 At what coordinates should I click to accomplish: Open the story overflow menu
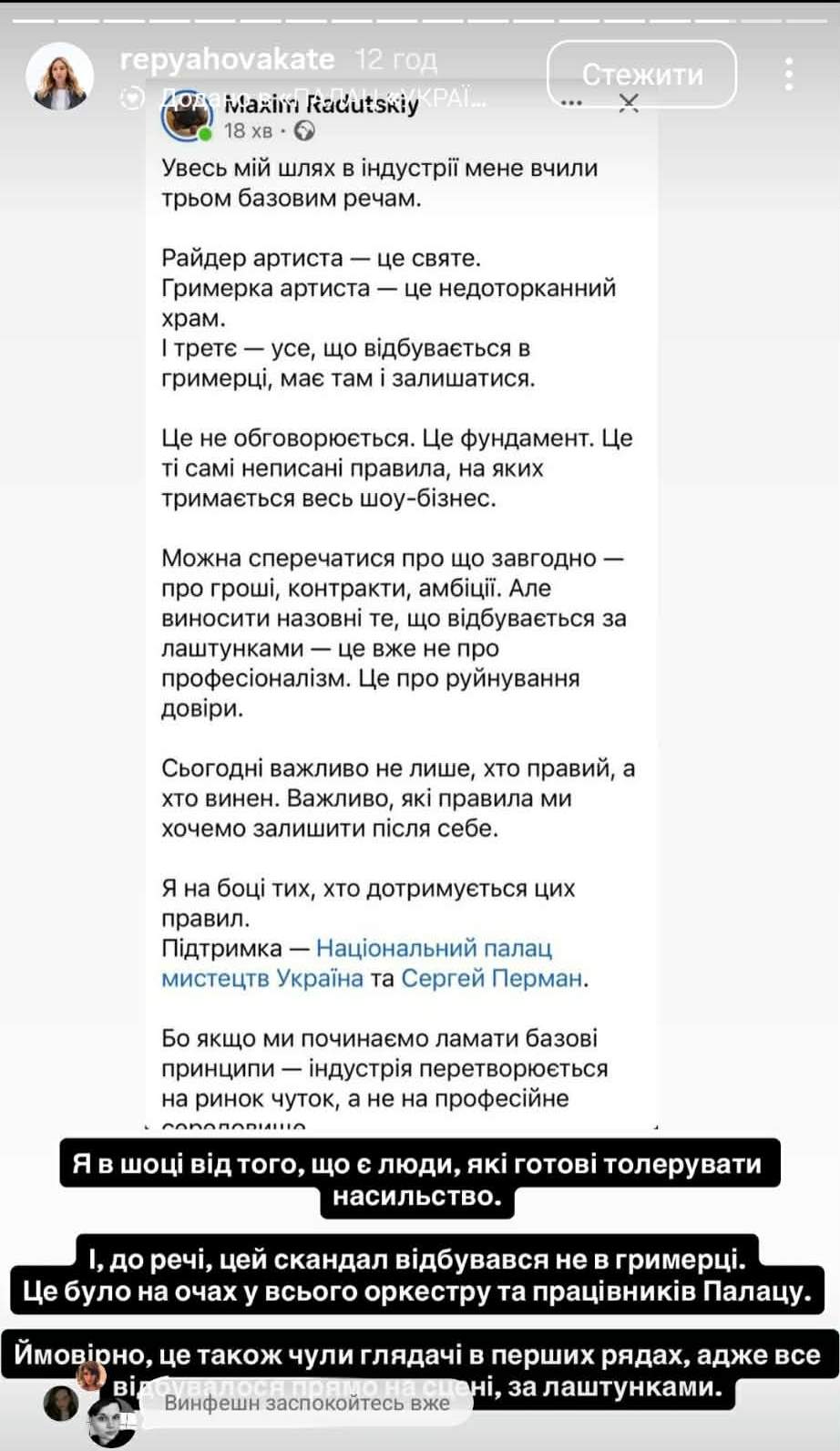(x=789, y=74)
